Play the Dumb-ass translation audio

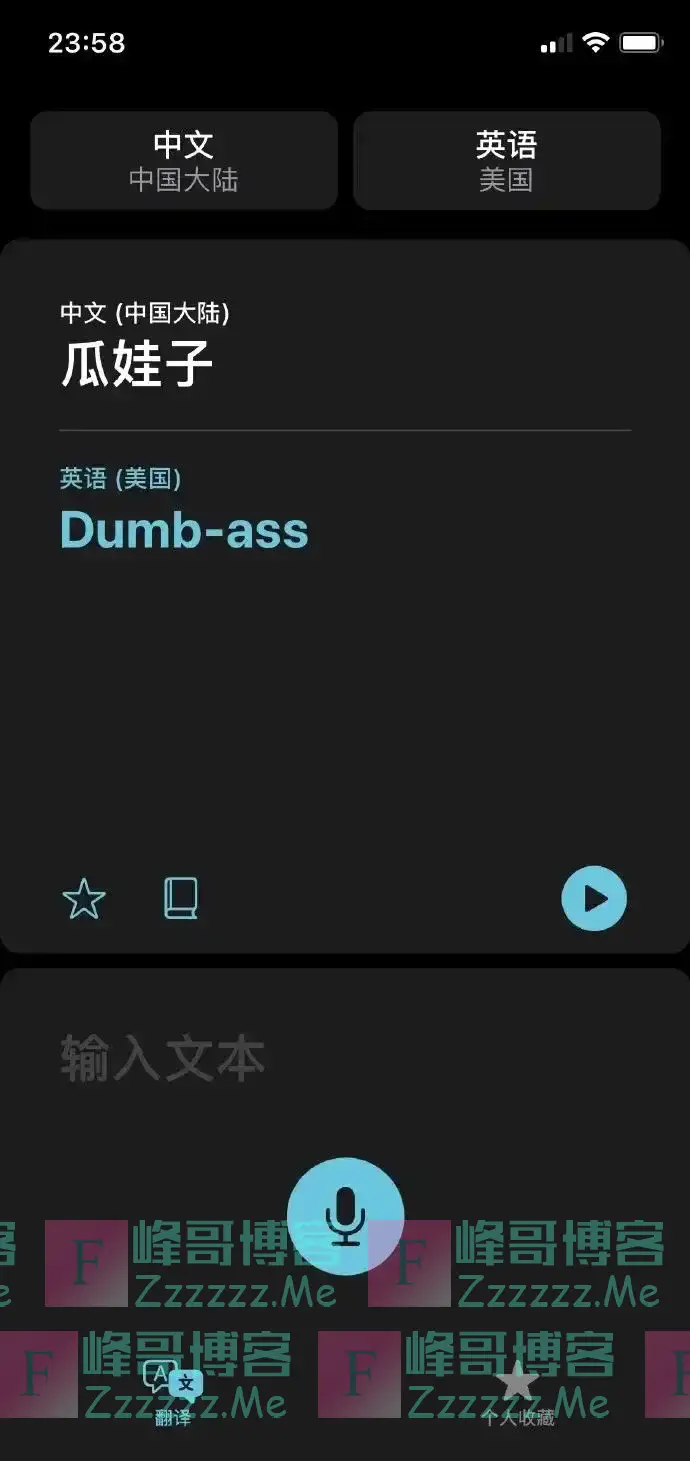(594, 899)
